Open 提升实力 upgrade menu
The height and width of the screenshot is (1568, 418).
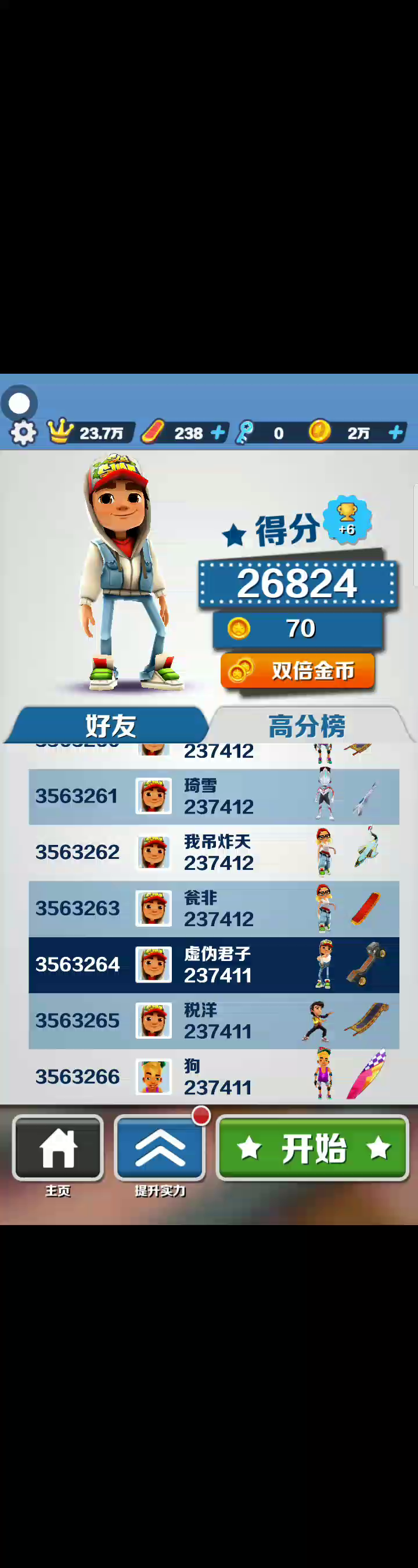point(160,1148)
